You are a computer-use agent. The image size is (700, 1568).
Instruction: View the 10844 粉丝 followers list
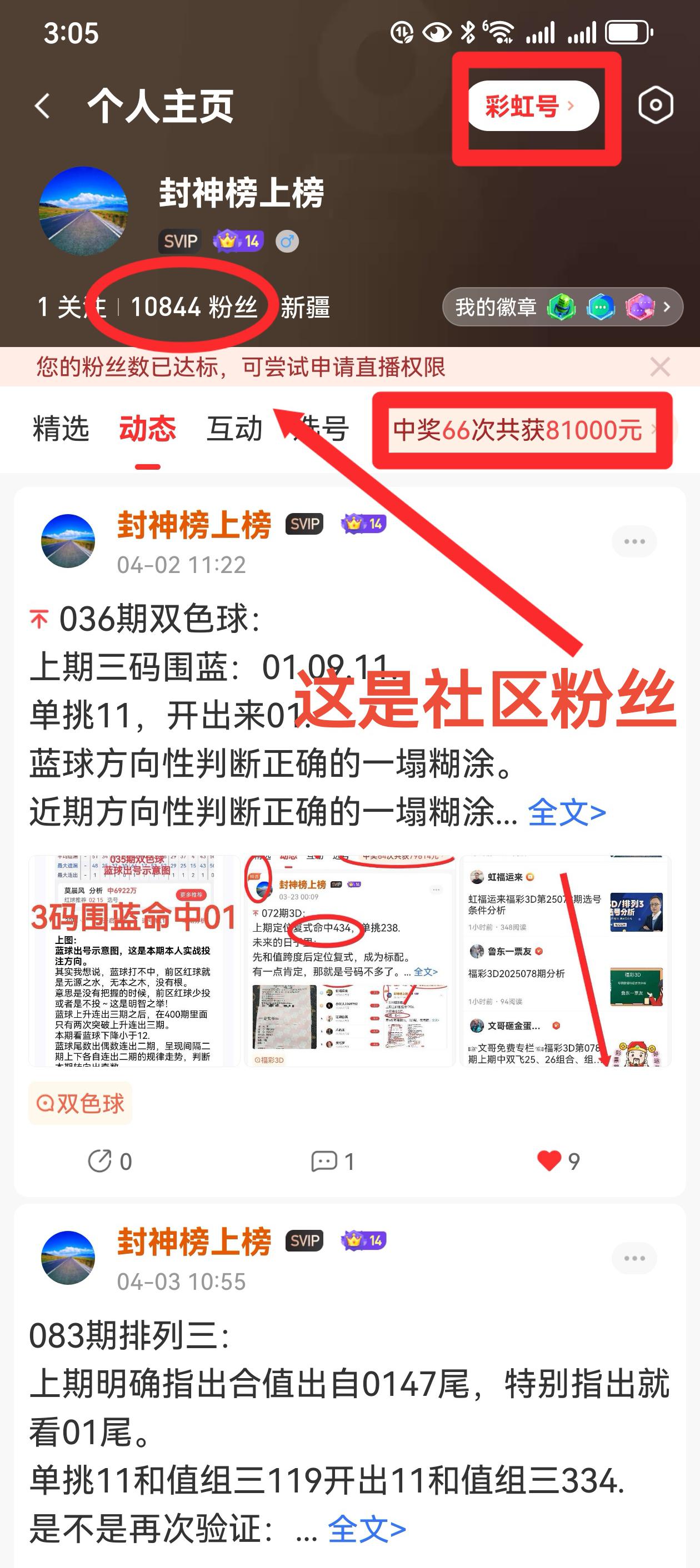(x=193, y=307)
